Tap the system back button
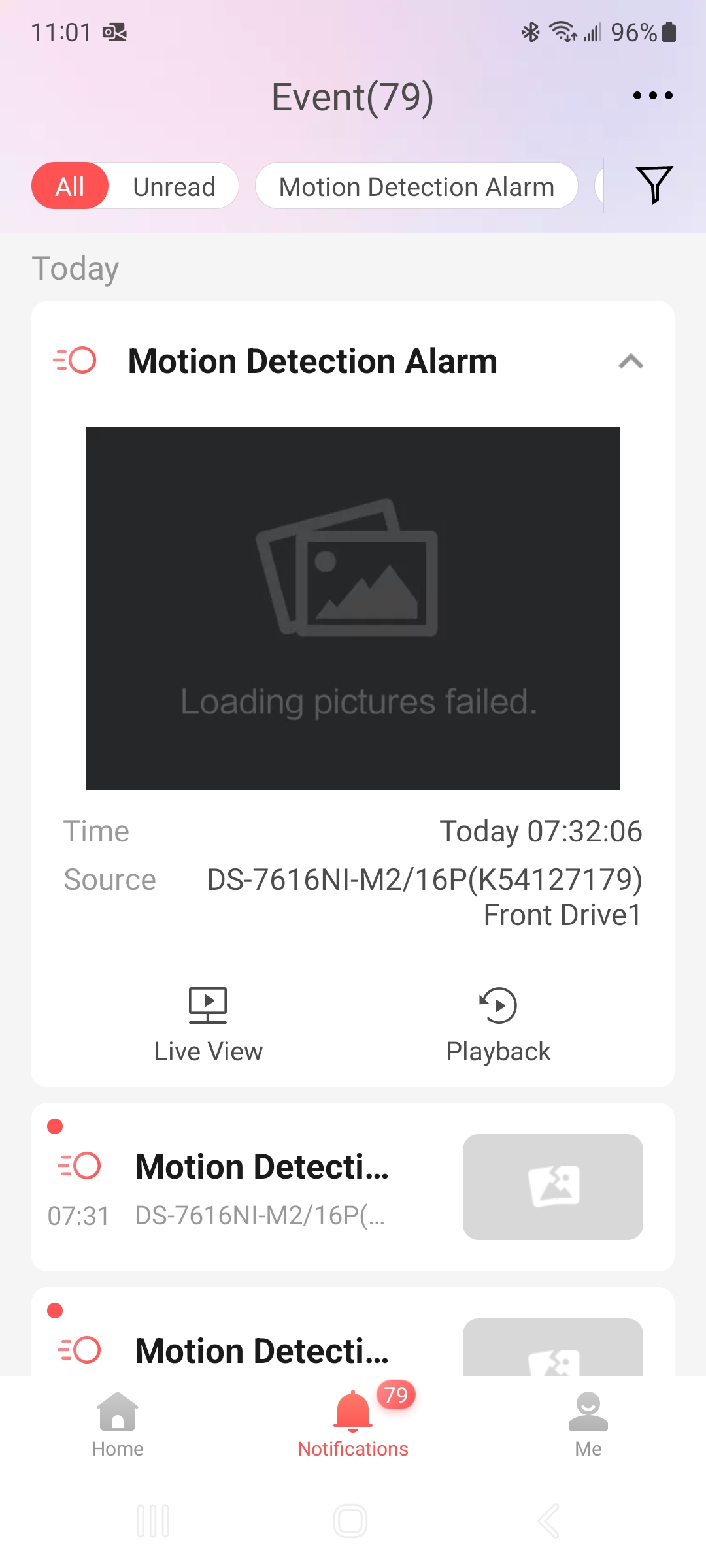The width and height of the screenshot is (706, 1568). click(x=549, y=1521)
